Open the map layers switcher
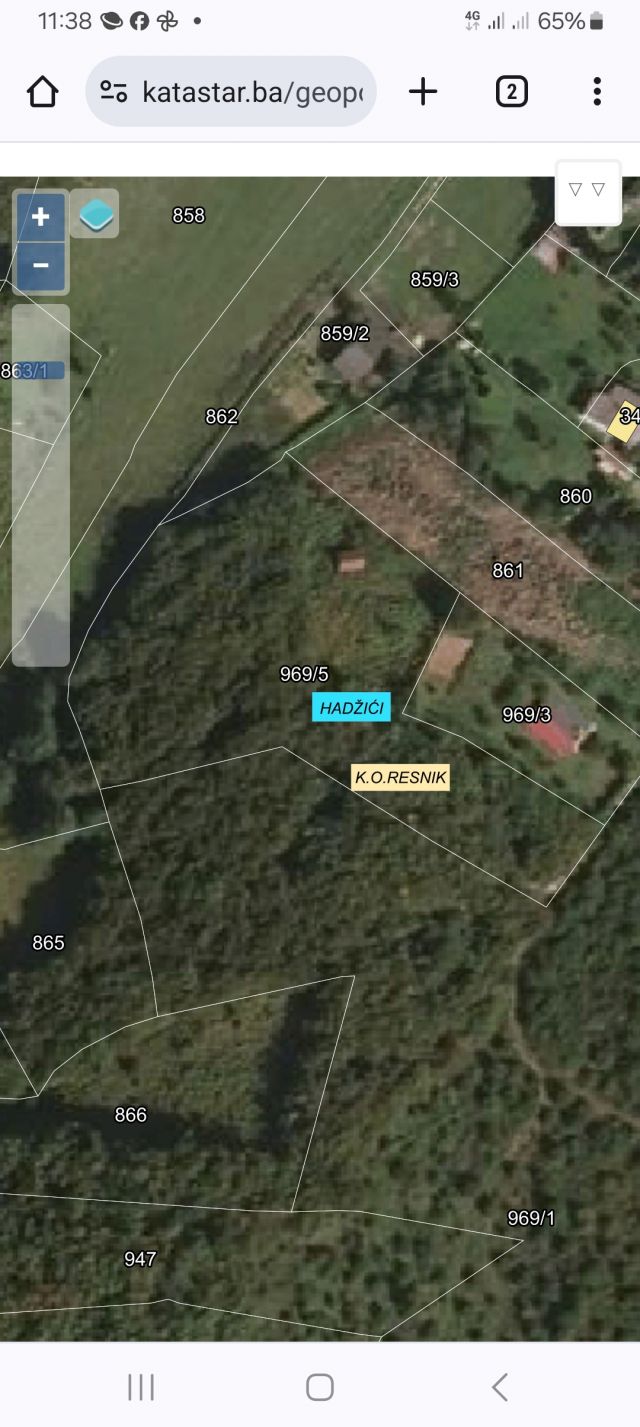This screenshot has width=640, height=1427. 95,214
